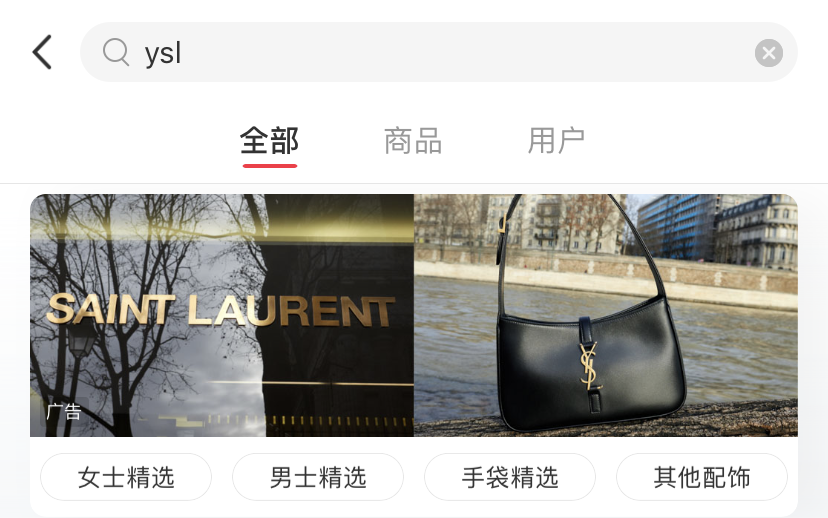The height and width of the screenshot is (518, 828).
Task: Select the 男士精选 chip
Action: coord(318,477)
